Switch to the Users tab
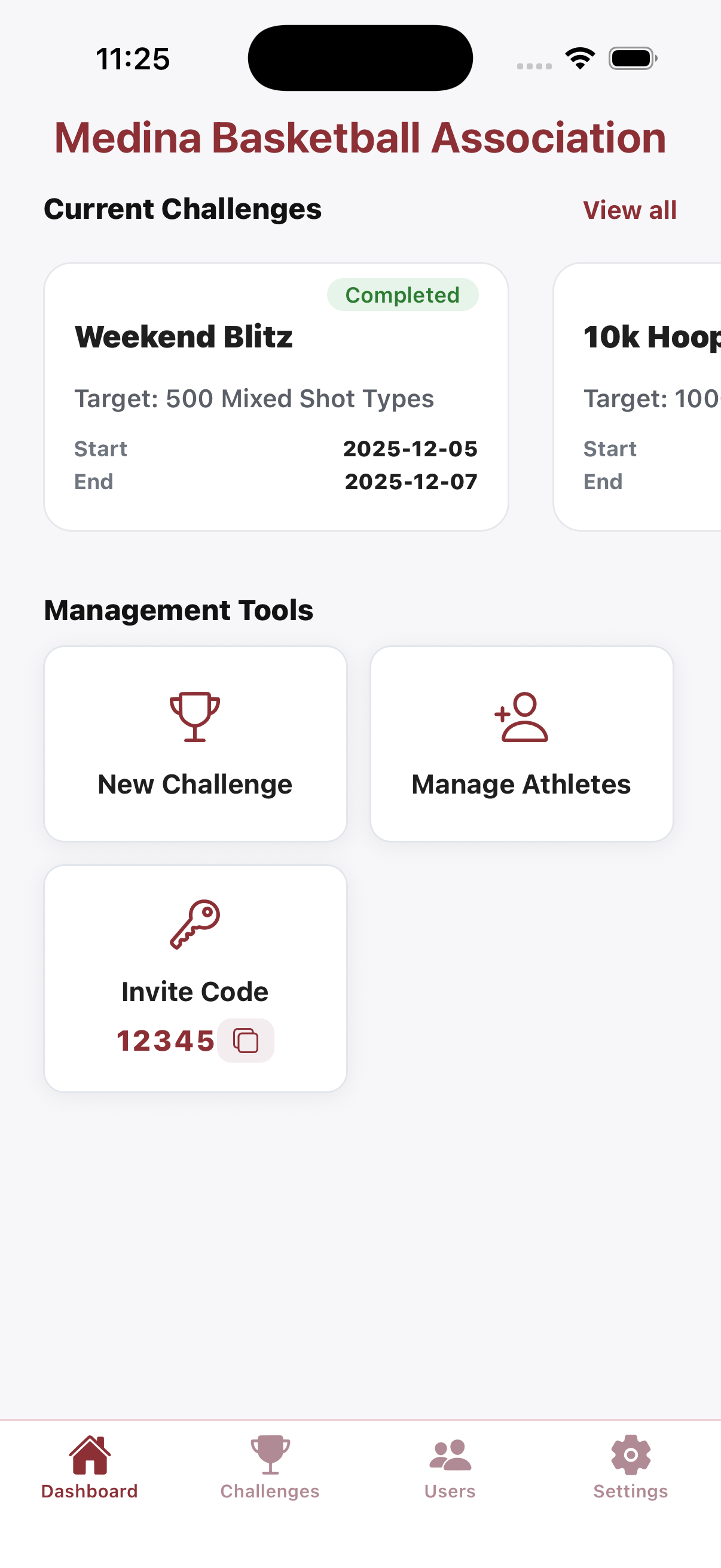Screen dimensions: 721x1568 coord(450,1468)
